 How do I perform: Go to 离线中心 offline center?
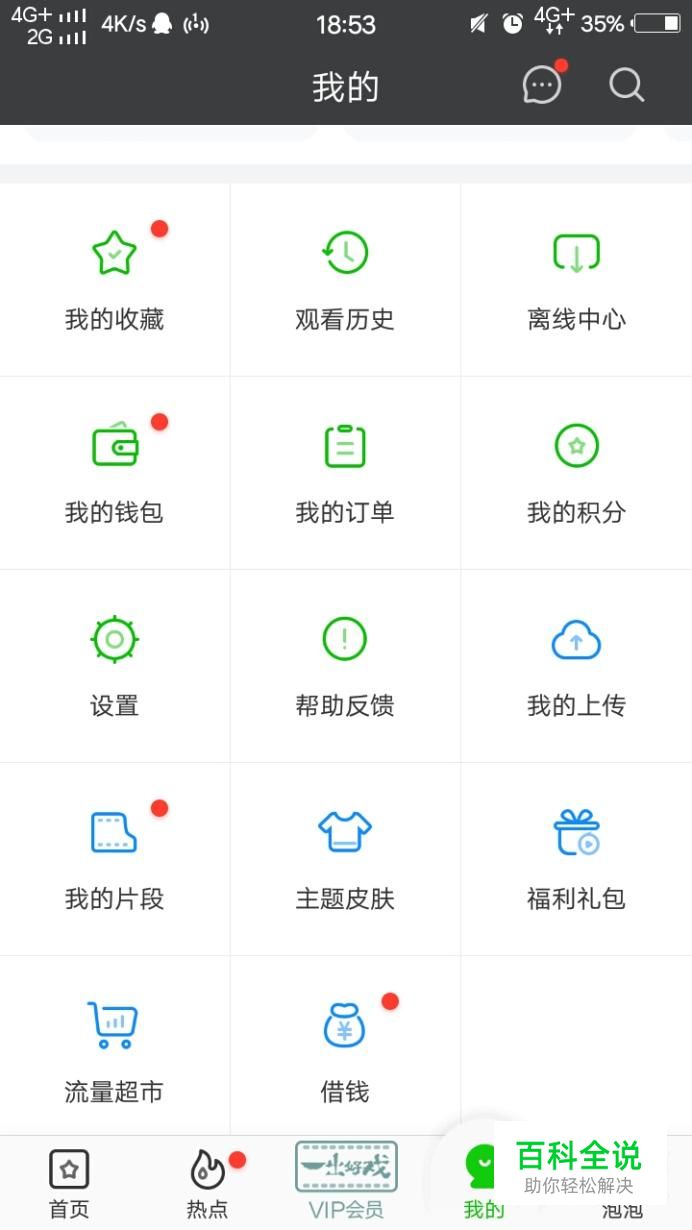tap(576, 279)
